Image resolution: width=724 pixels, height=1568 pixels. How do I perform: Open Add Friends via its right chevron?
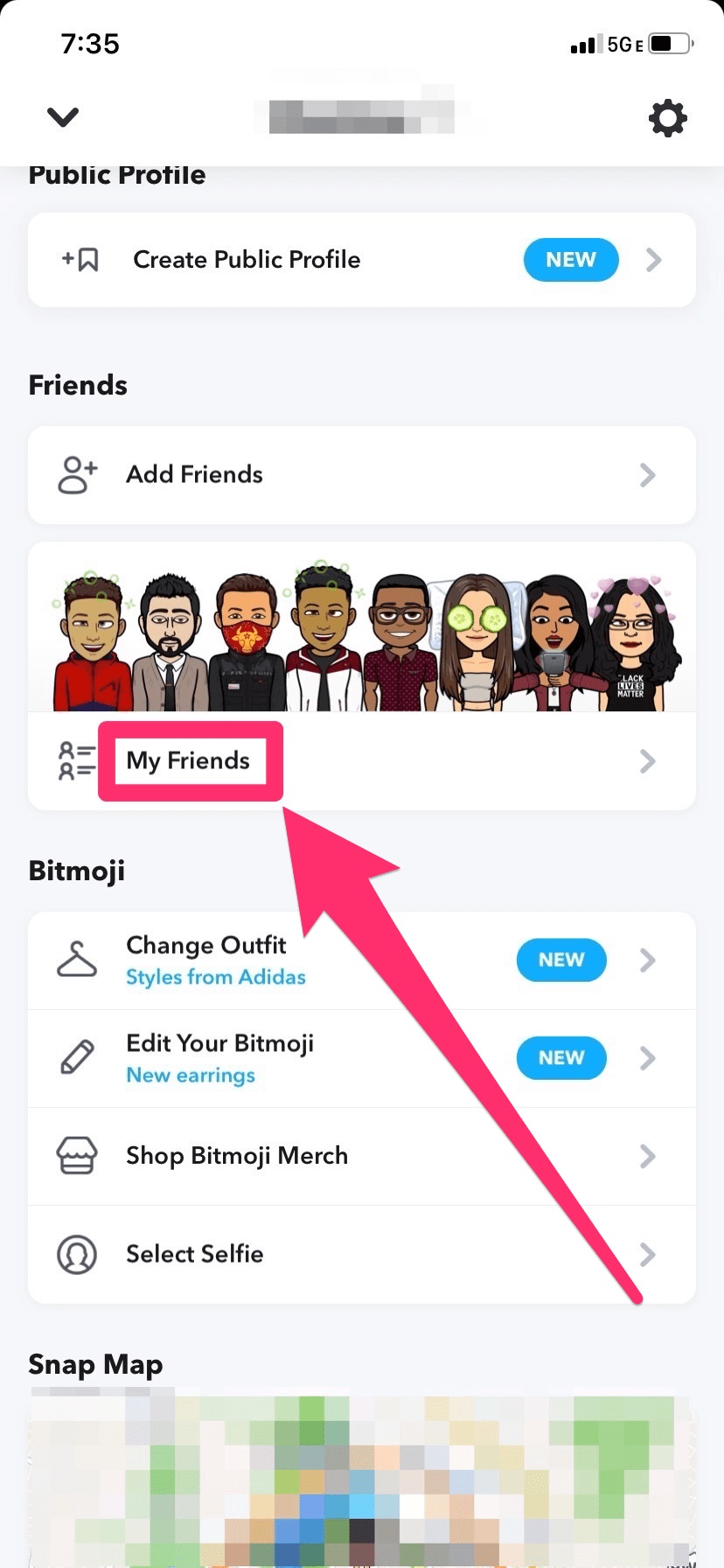647,474
